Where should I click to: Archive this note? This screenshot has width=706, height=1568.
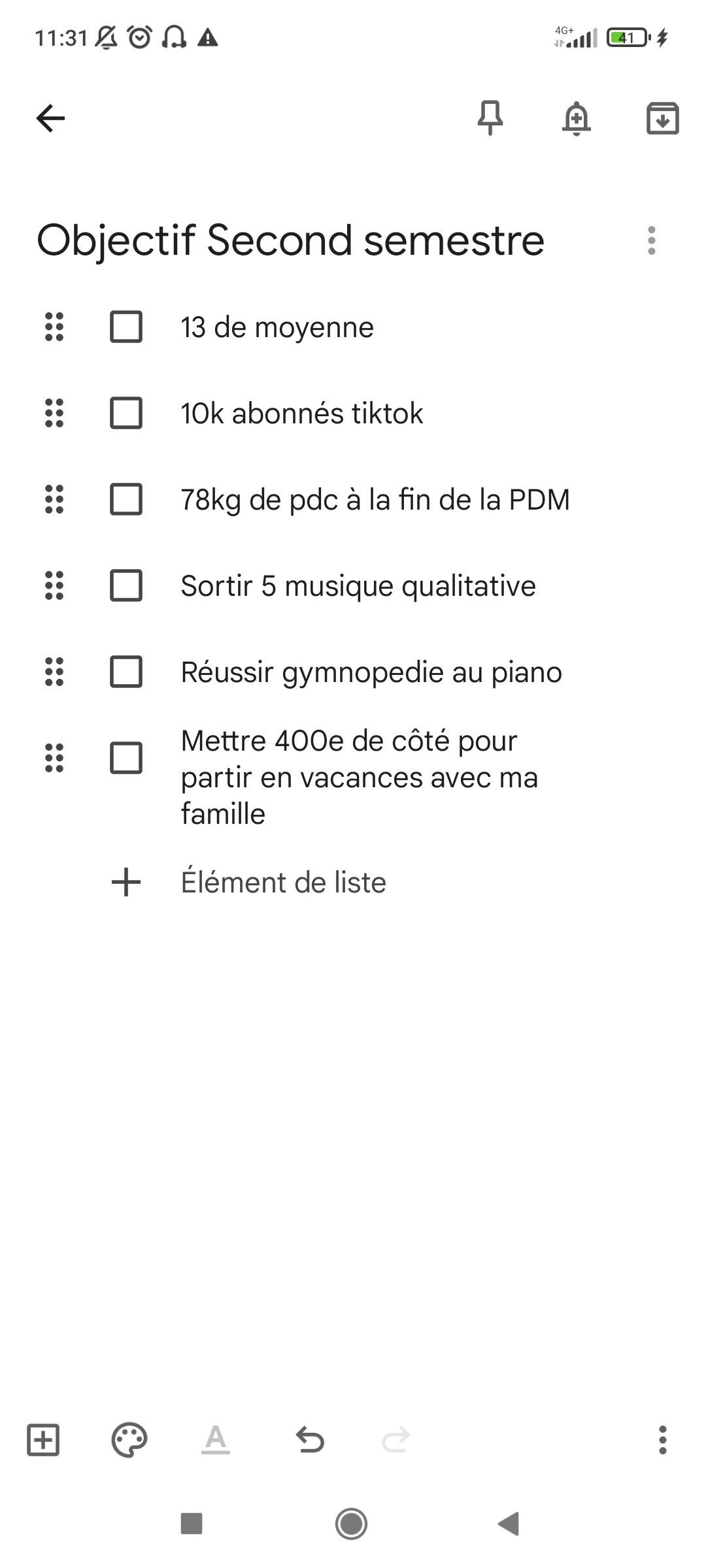[x=663, y=118]
